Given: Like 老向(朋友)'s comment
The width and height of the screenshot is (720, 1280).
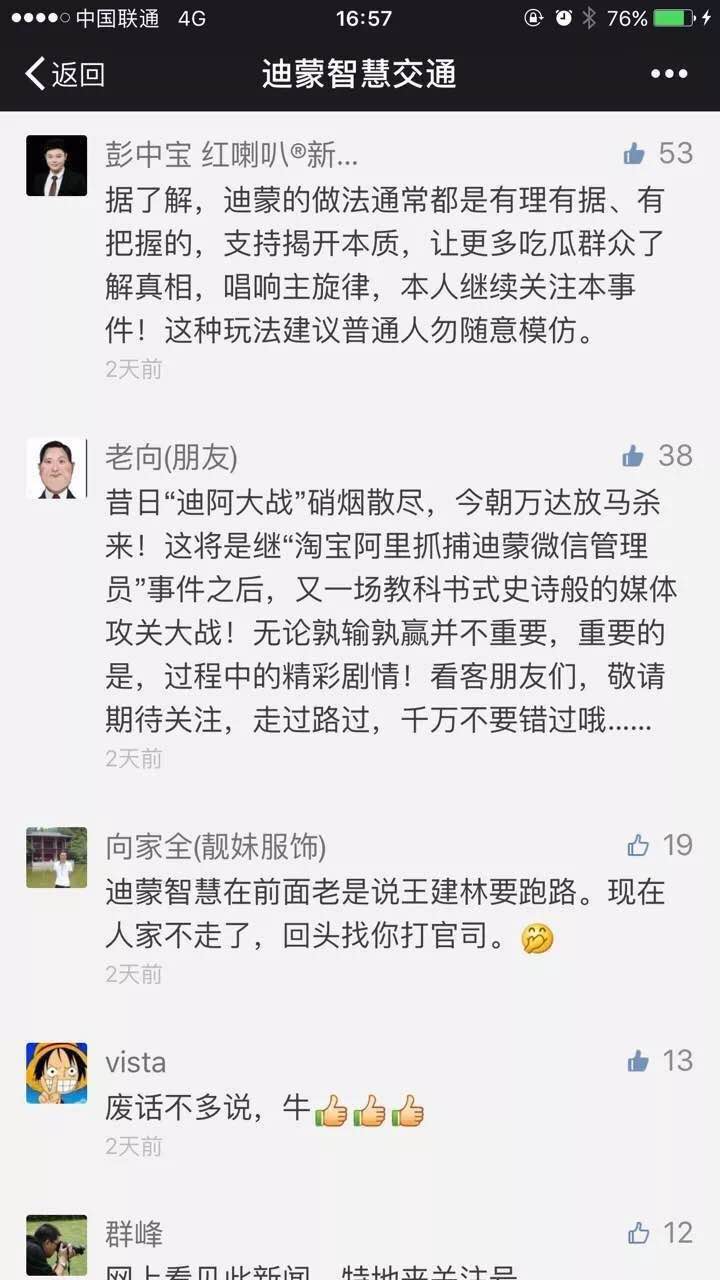Looking at the screenshot, I should pyautogui.click(x=634, y=456).
